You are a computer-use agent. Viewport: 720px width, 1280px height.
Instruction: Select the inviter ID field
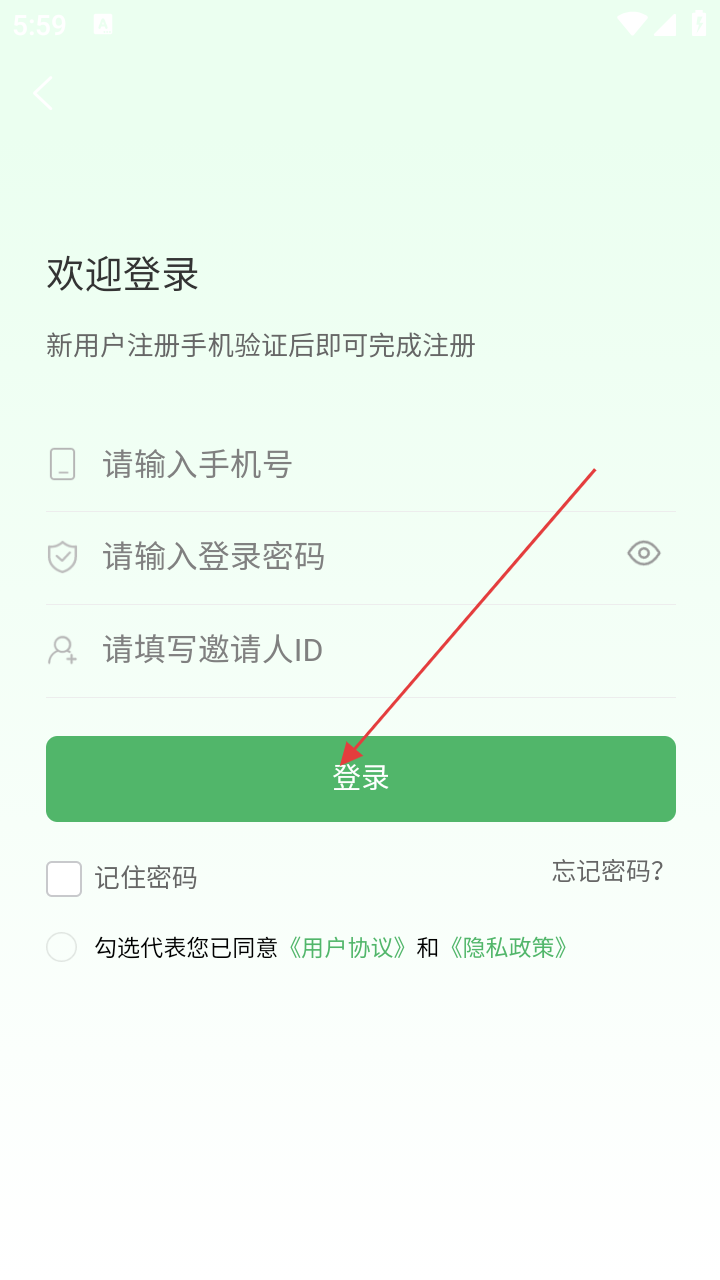361,651
